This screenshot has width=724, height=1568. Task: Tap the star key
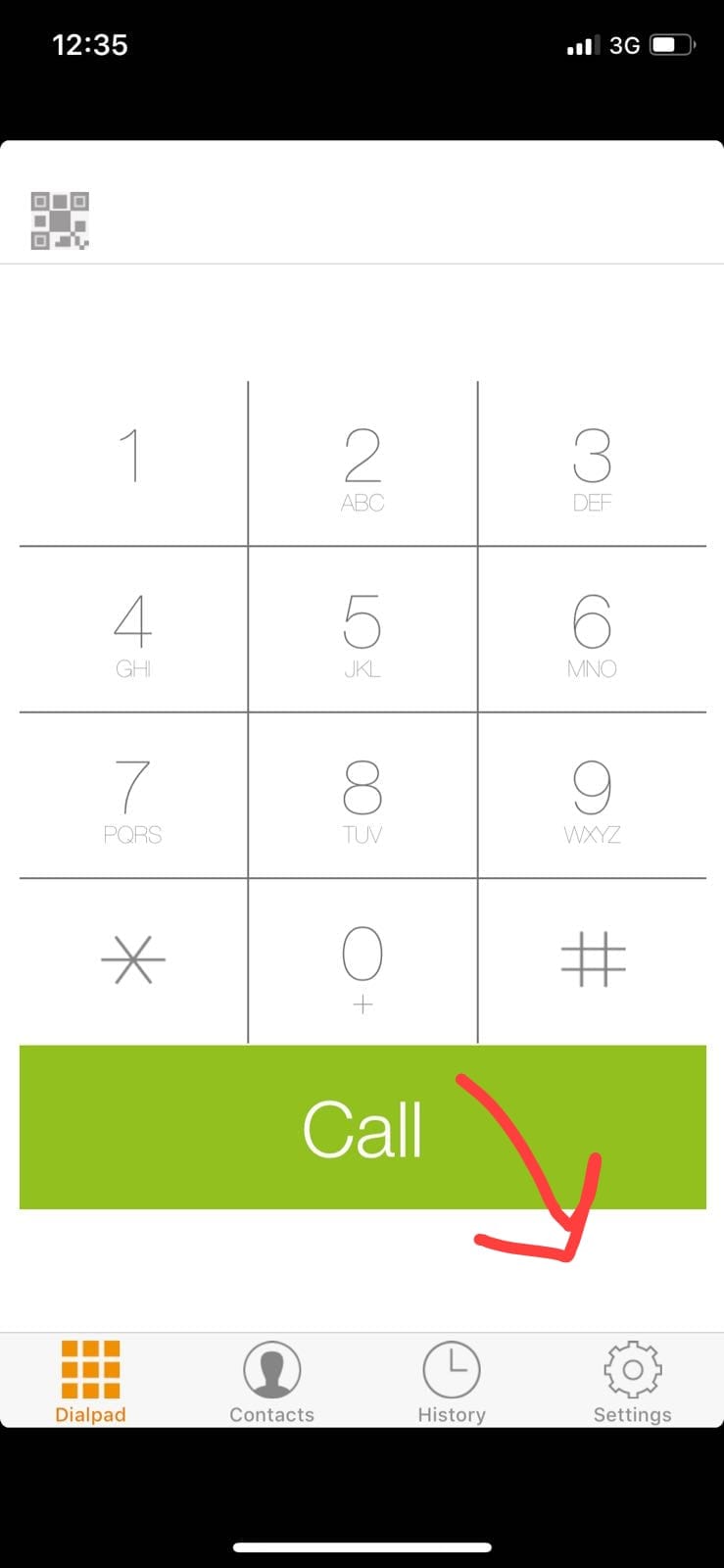click(132, 960)
